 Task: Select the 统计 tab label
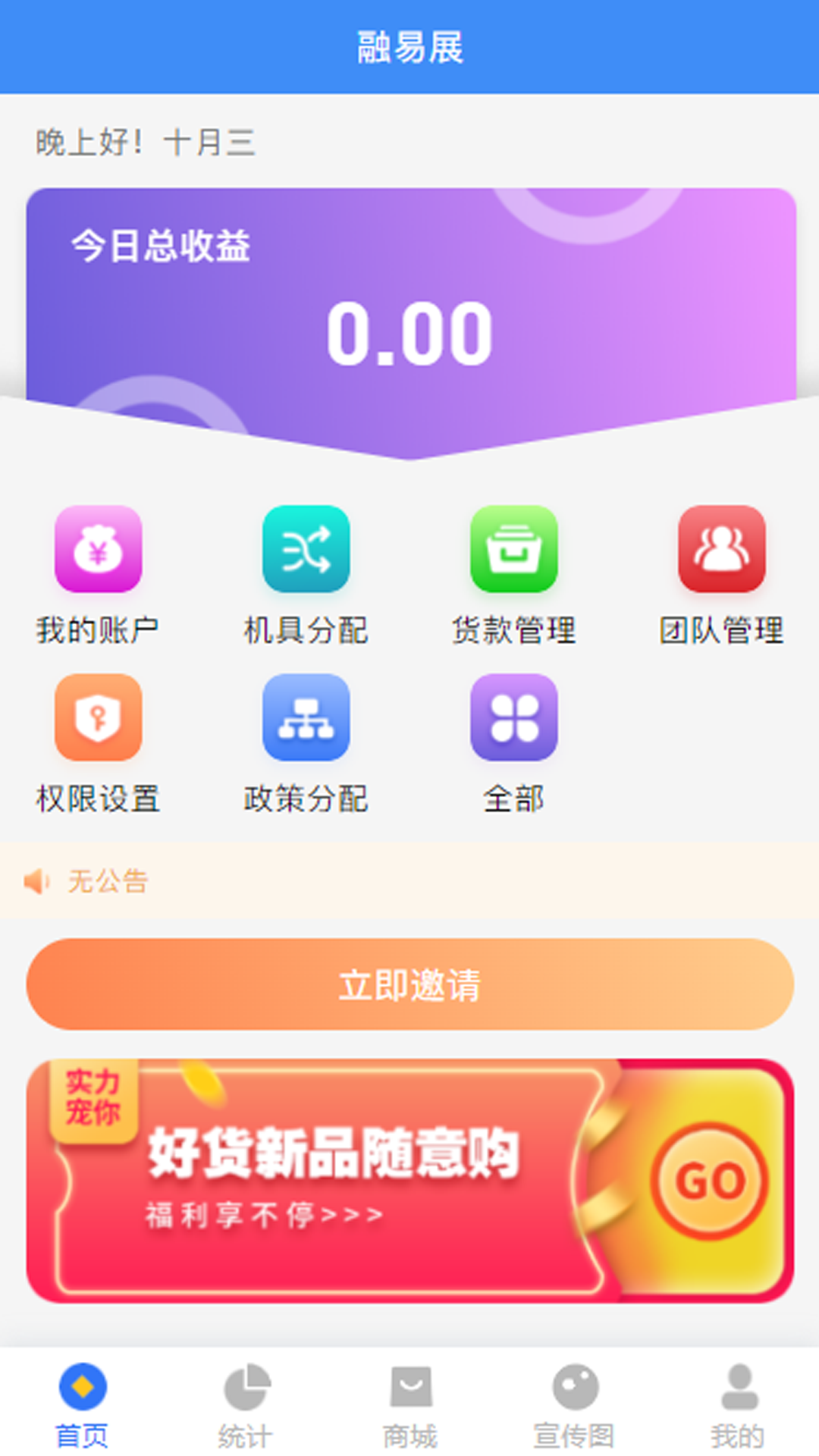(246, 1433)
